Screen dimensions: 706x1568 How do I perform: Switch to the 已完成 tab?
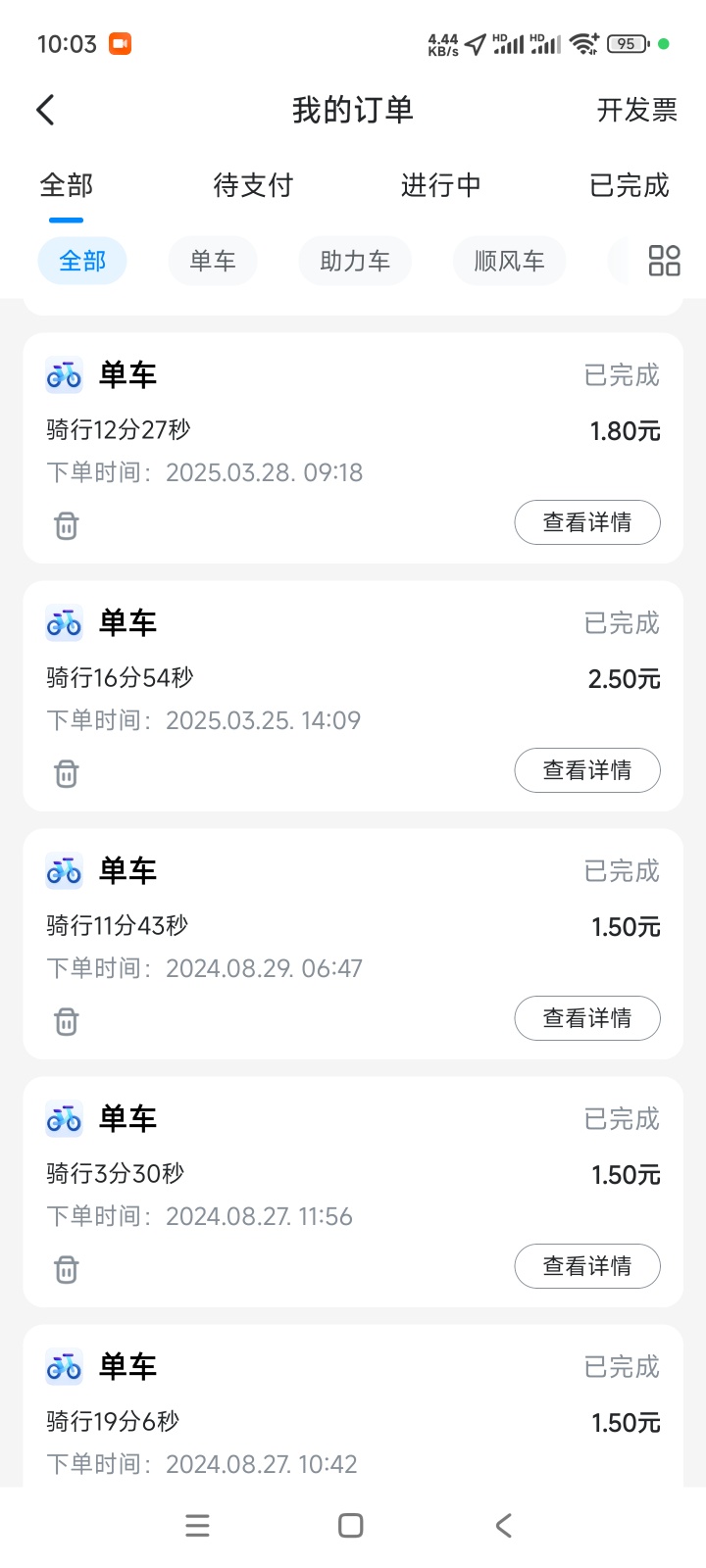point(629,185)
